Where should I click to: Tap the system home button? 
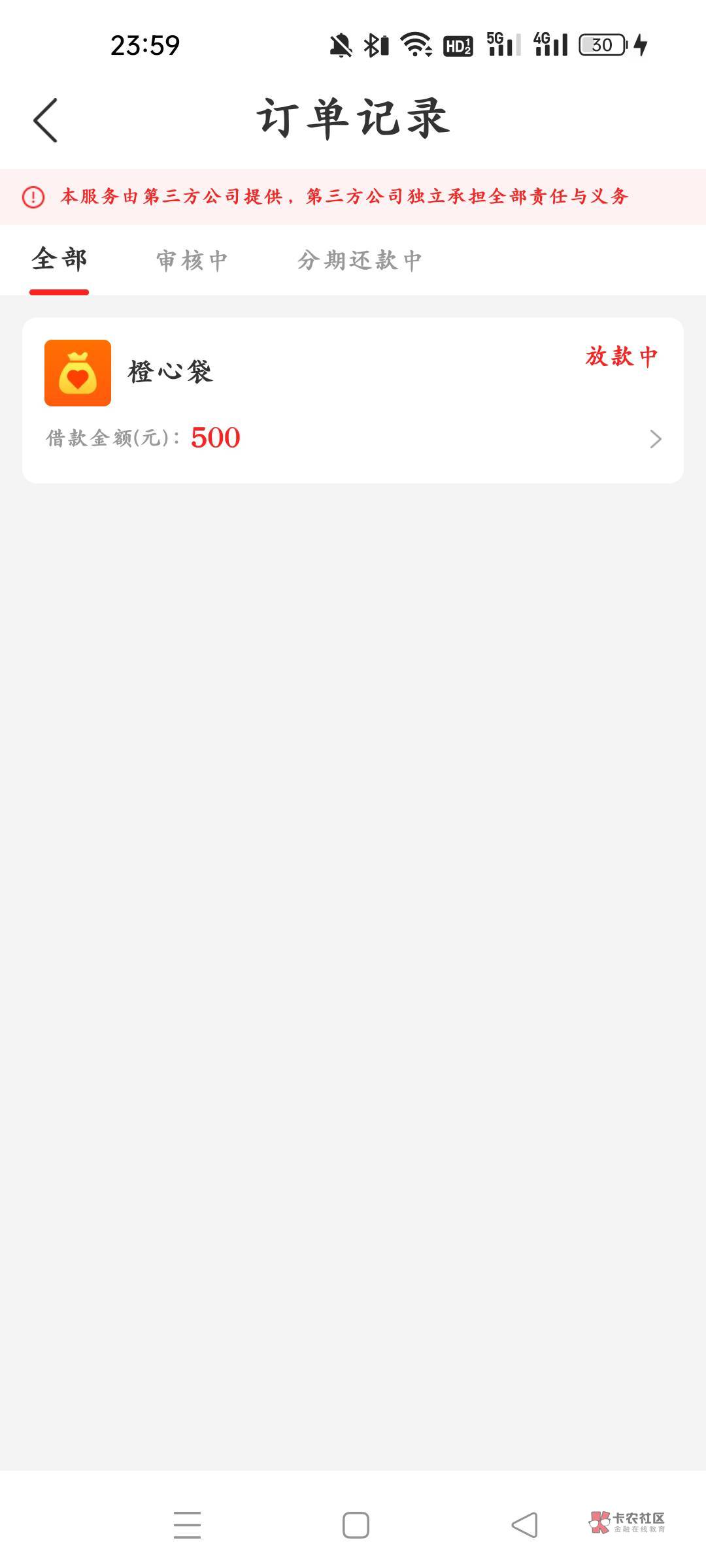click(x=356, y=1526)
